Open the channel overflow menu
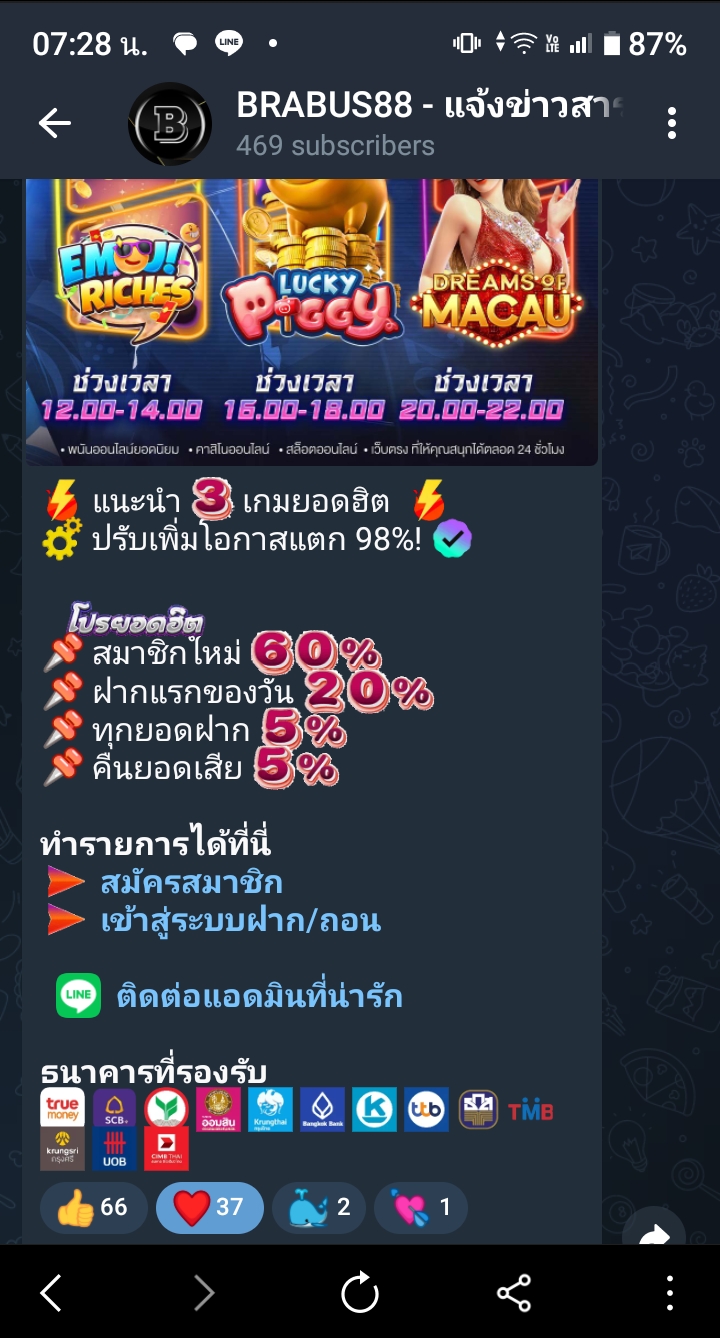 click(671, 124)
